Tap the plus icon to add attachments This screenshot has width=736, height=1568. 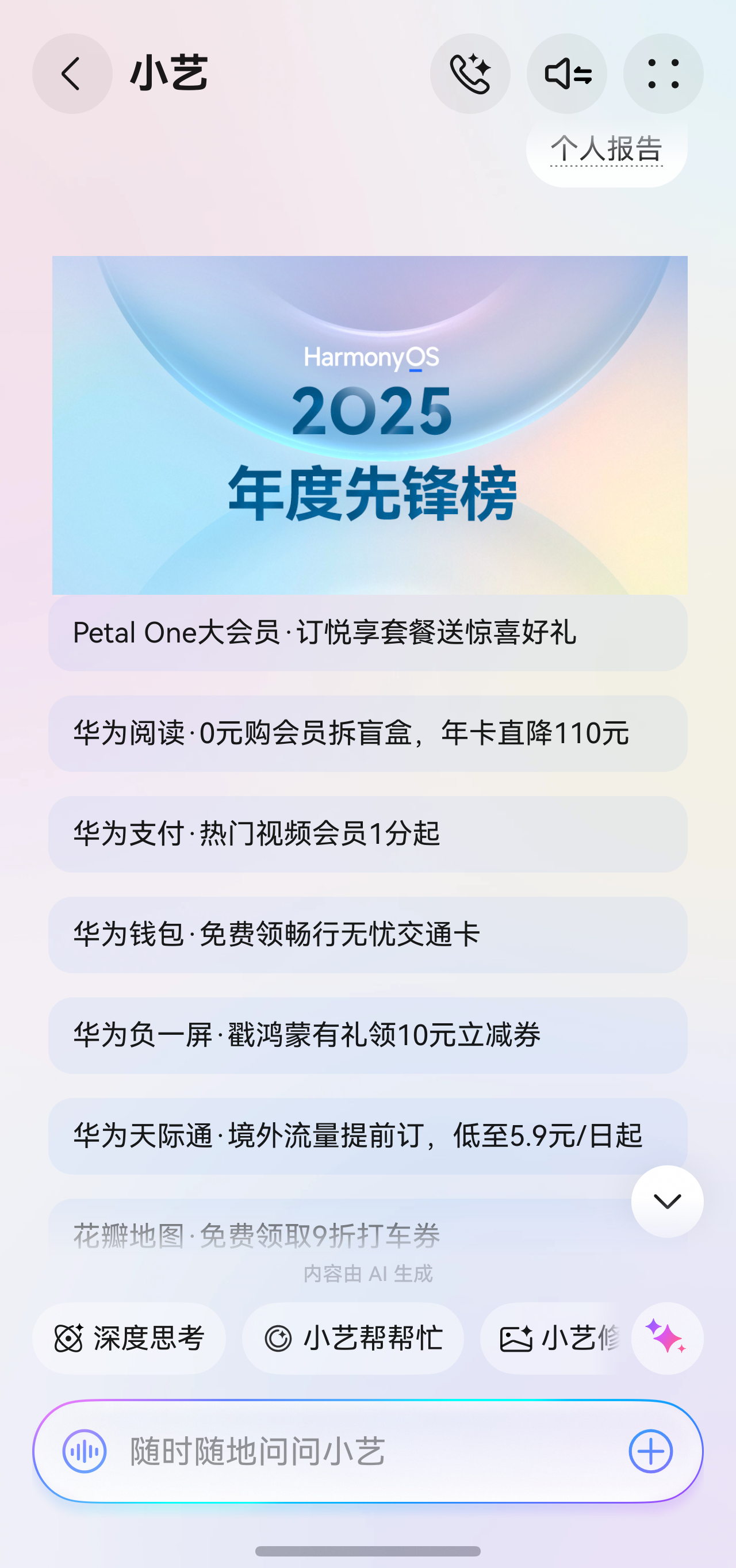650,1451
